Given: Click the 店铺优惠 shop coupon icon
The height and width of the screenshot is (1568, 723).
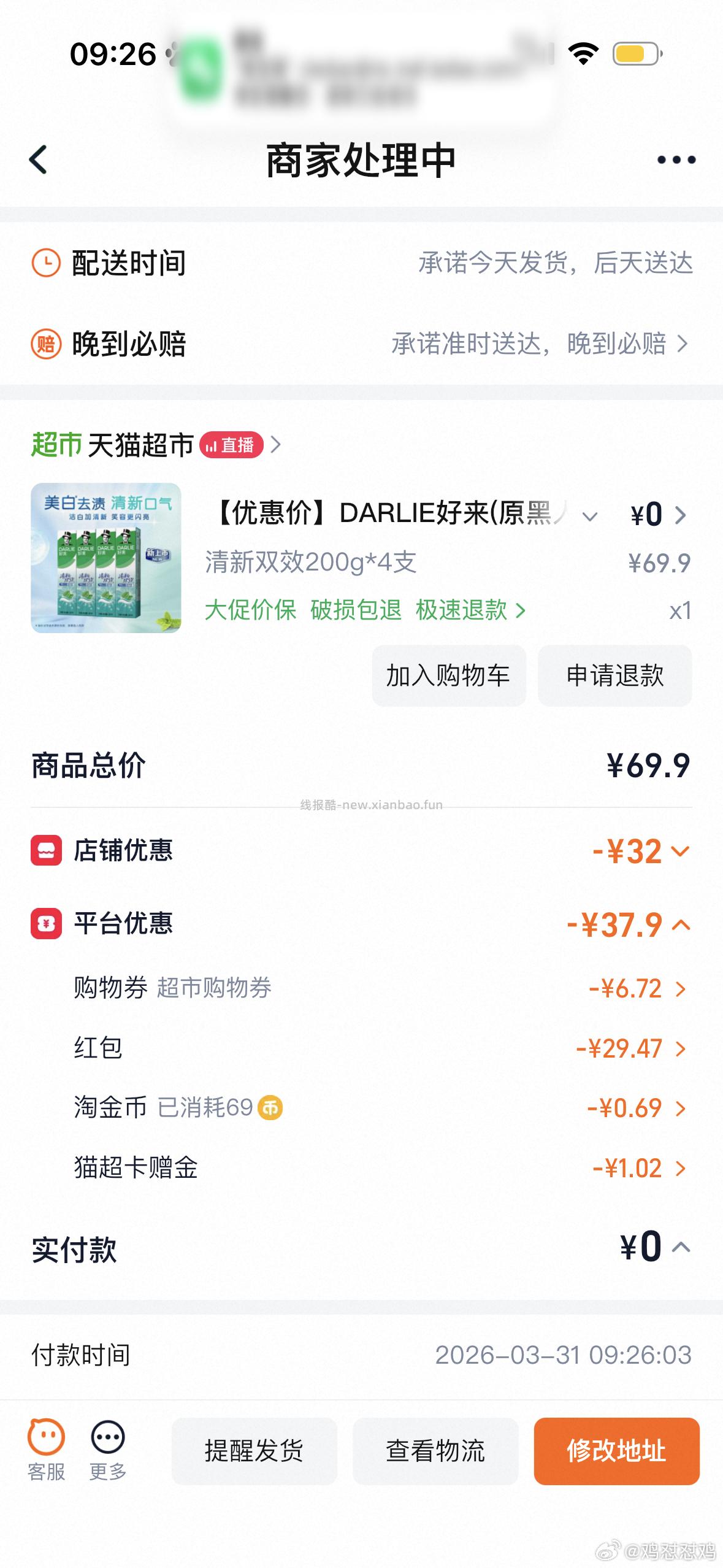Looking at the screenshot, I should click(47, 850).
